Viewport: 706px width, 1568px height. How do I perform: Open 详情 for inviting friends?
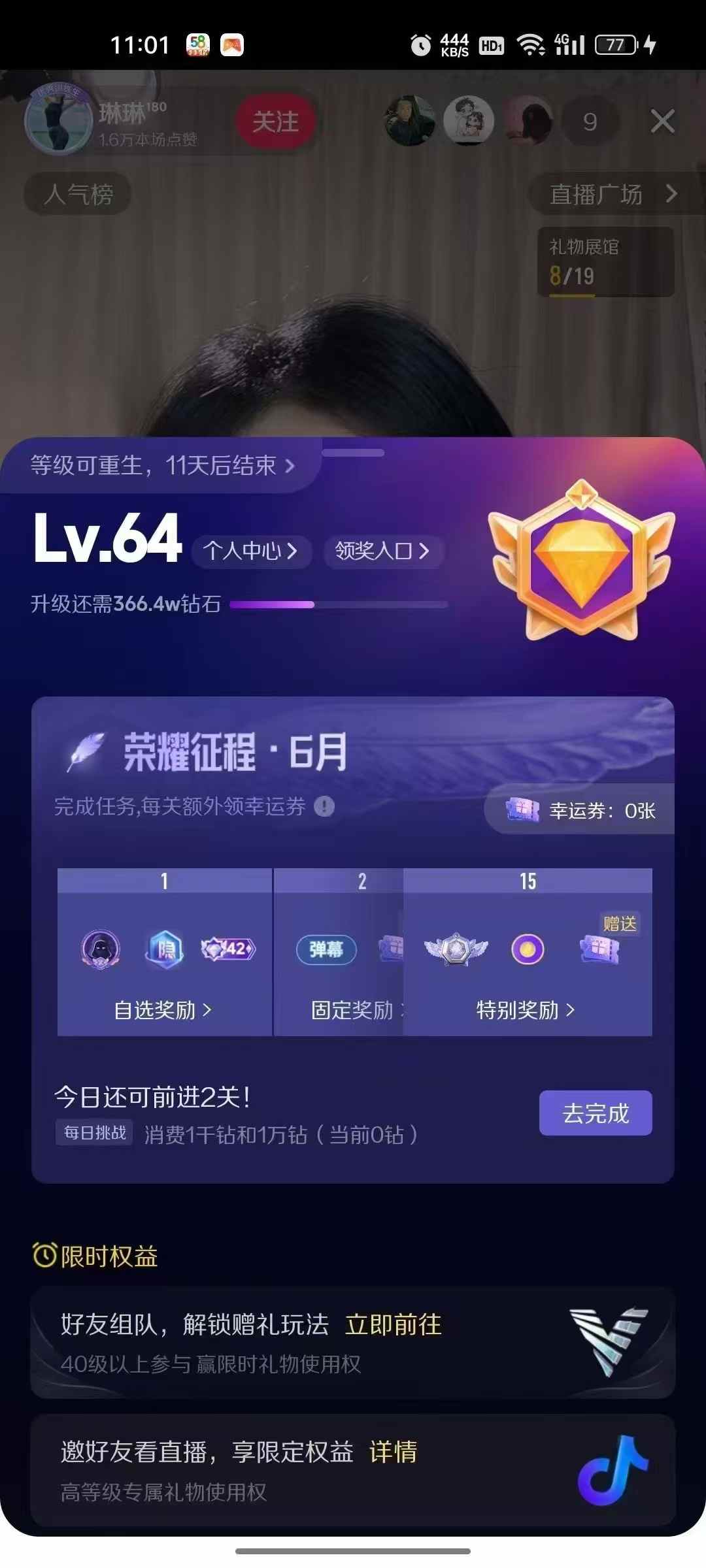click(x=393, y=1452)
